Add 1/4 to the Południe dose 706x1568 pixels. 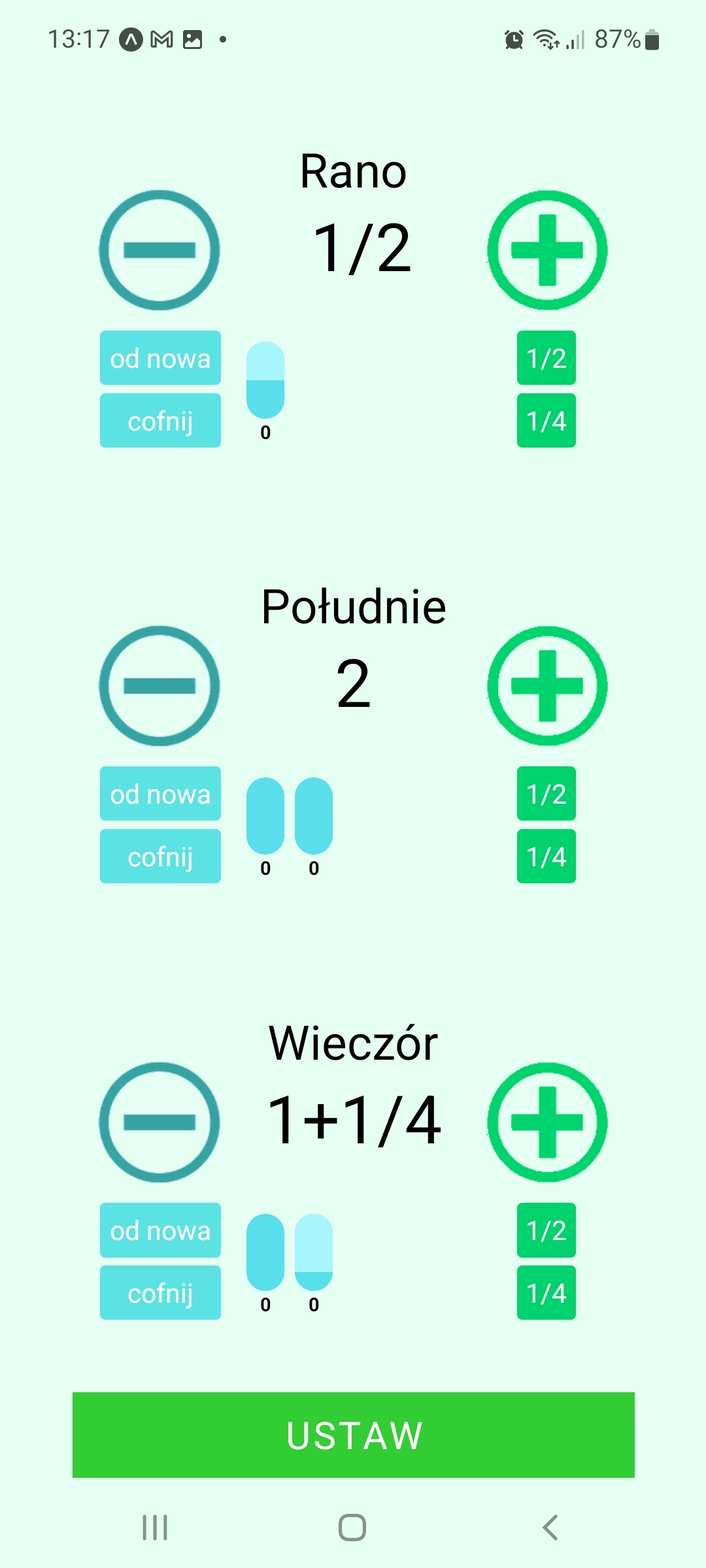click(546, 857)
